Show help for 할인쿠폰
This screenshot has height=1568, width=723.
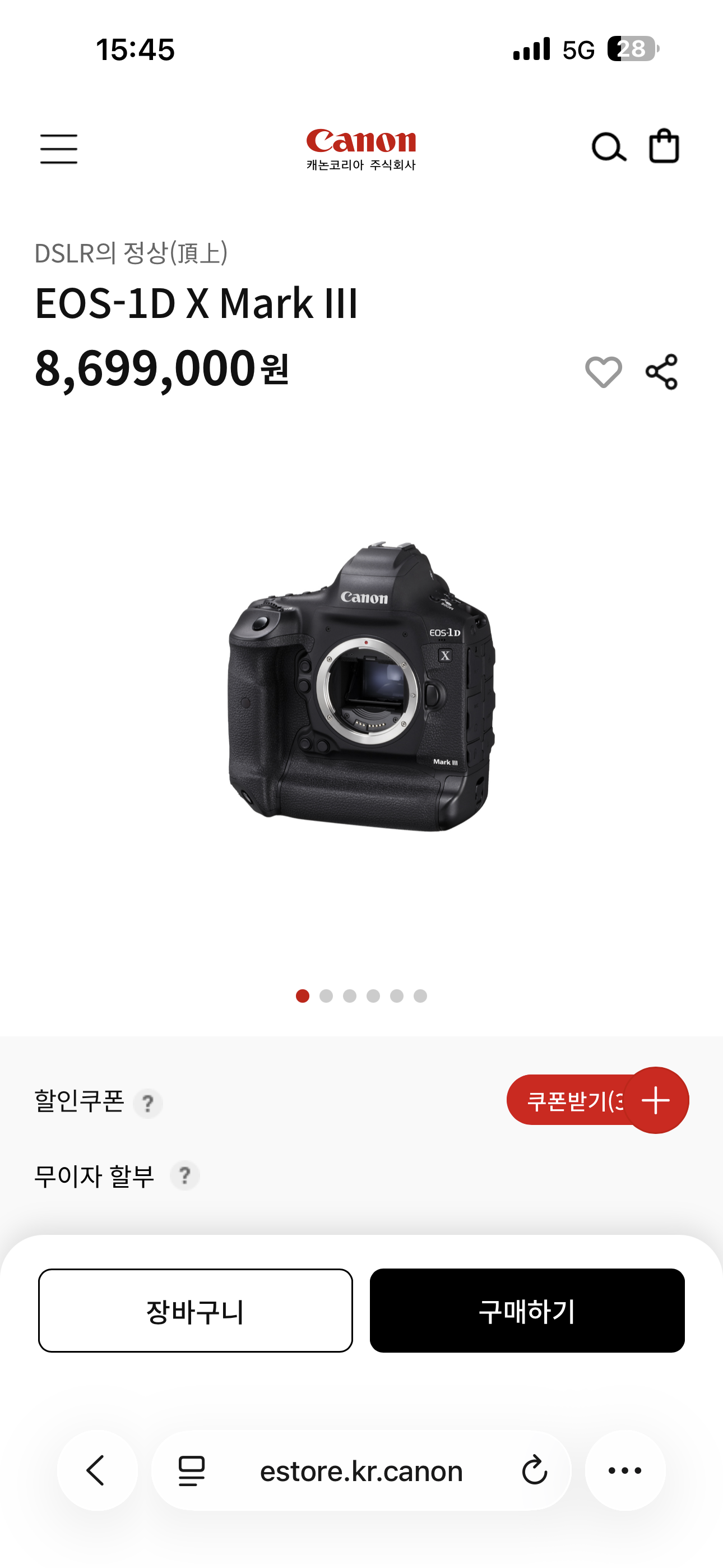[x=148, y=1104]
